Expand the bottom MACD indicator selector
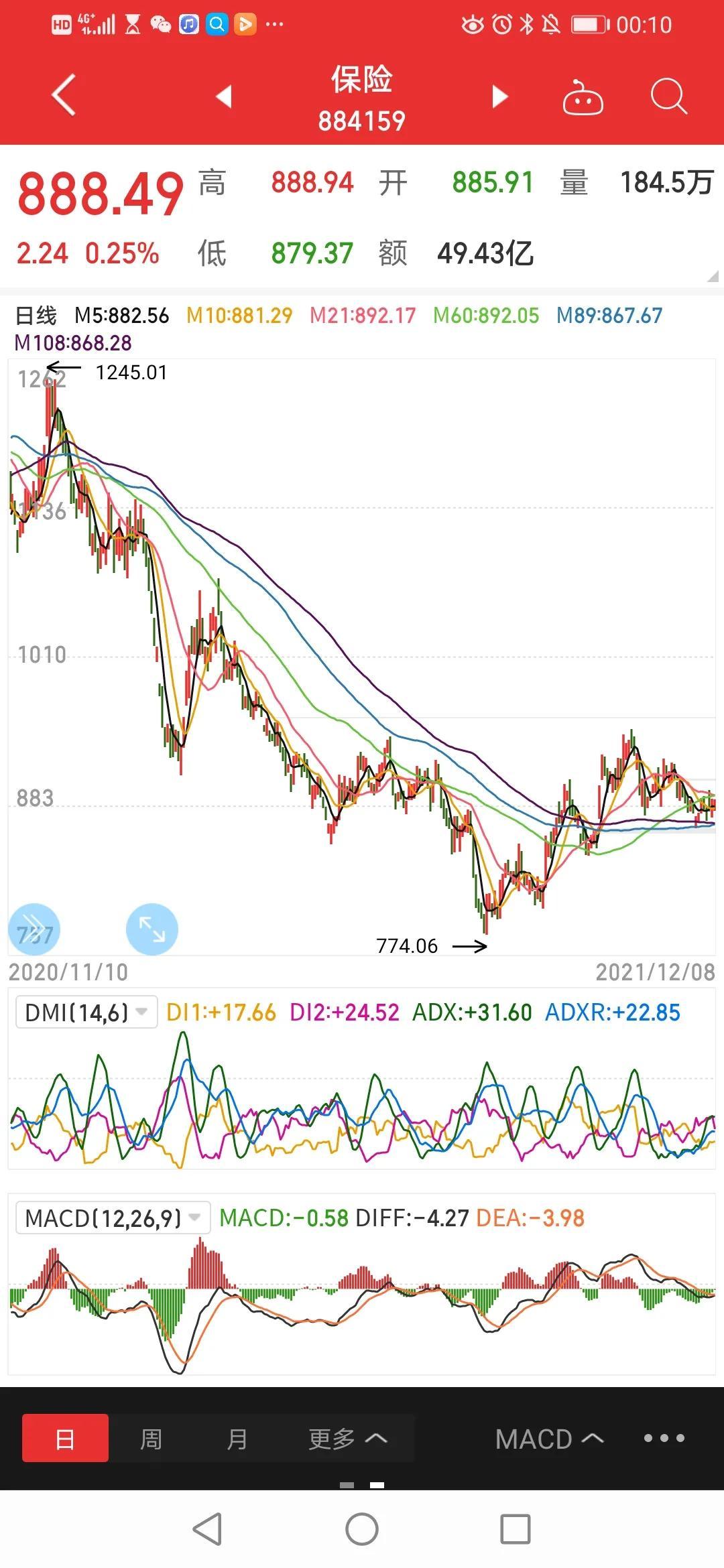724x1568 pixels. coord(549,1439)
